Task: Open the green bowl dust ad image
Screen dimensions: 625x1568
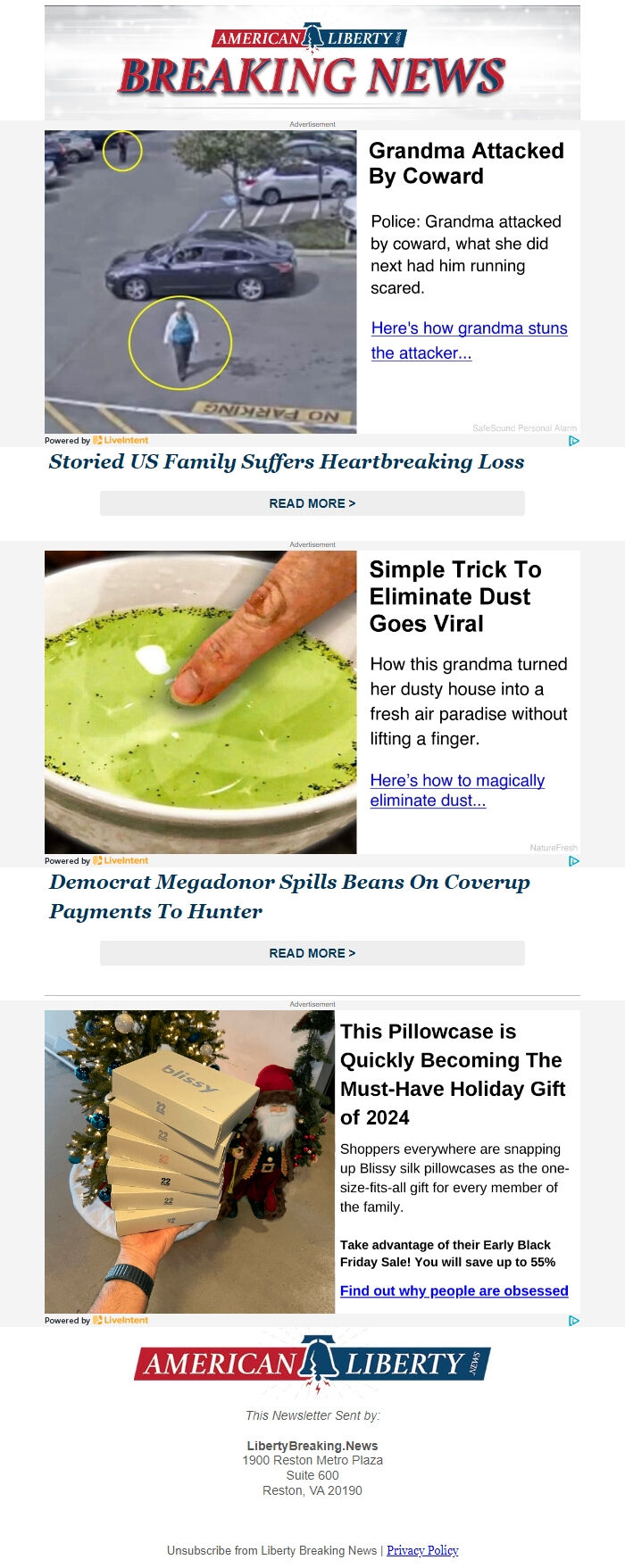Action: [201, 701]
